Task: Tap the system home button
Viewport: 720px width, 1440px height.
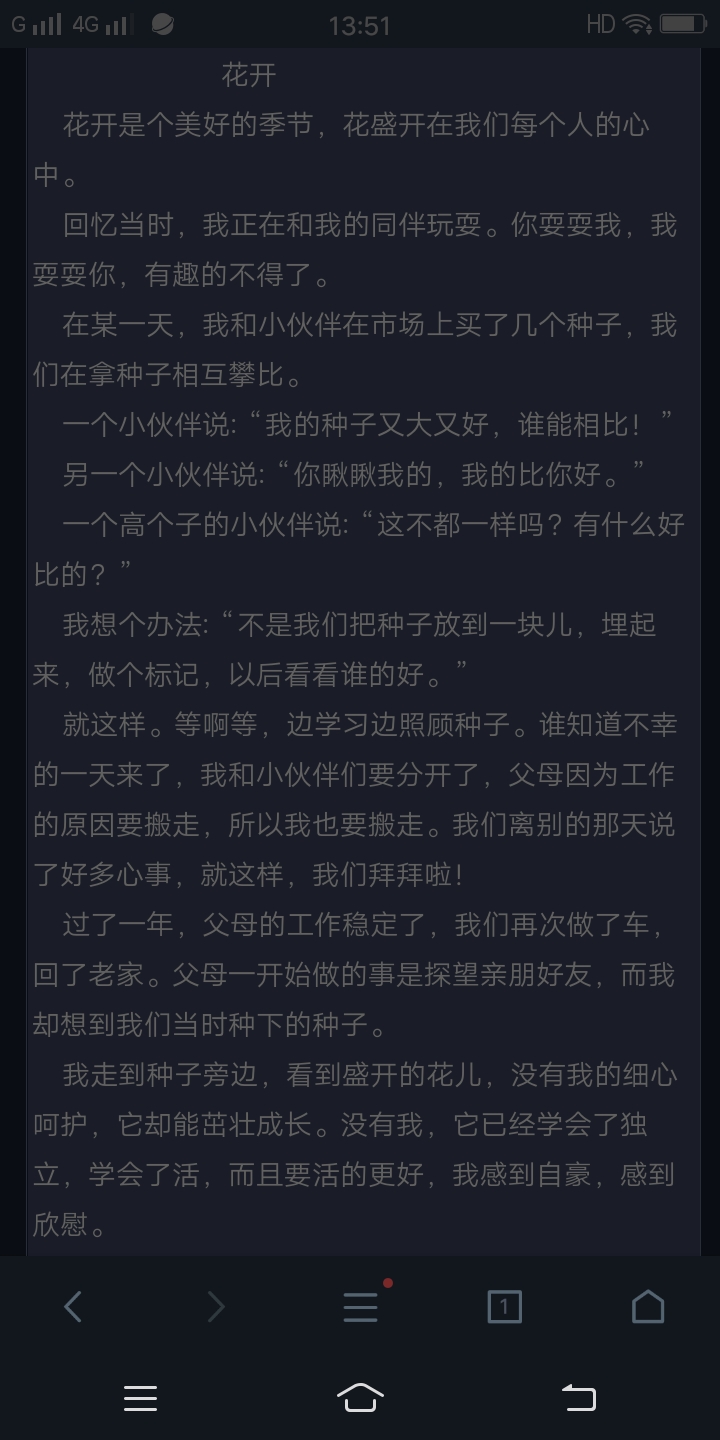Action: pyautogui.click(x=360, y=1398)
